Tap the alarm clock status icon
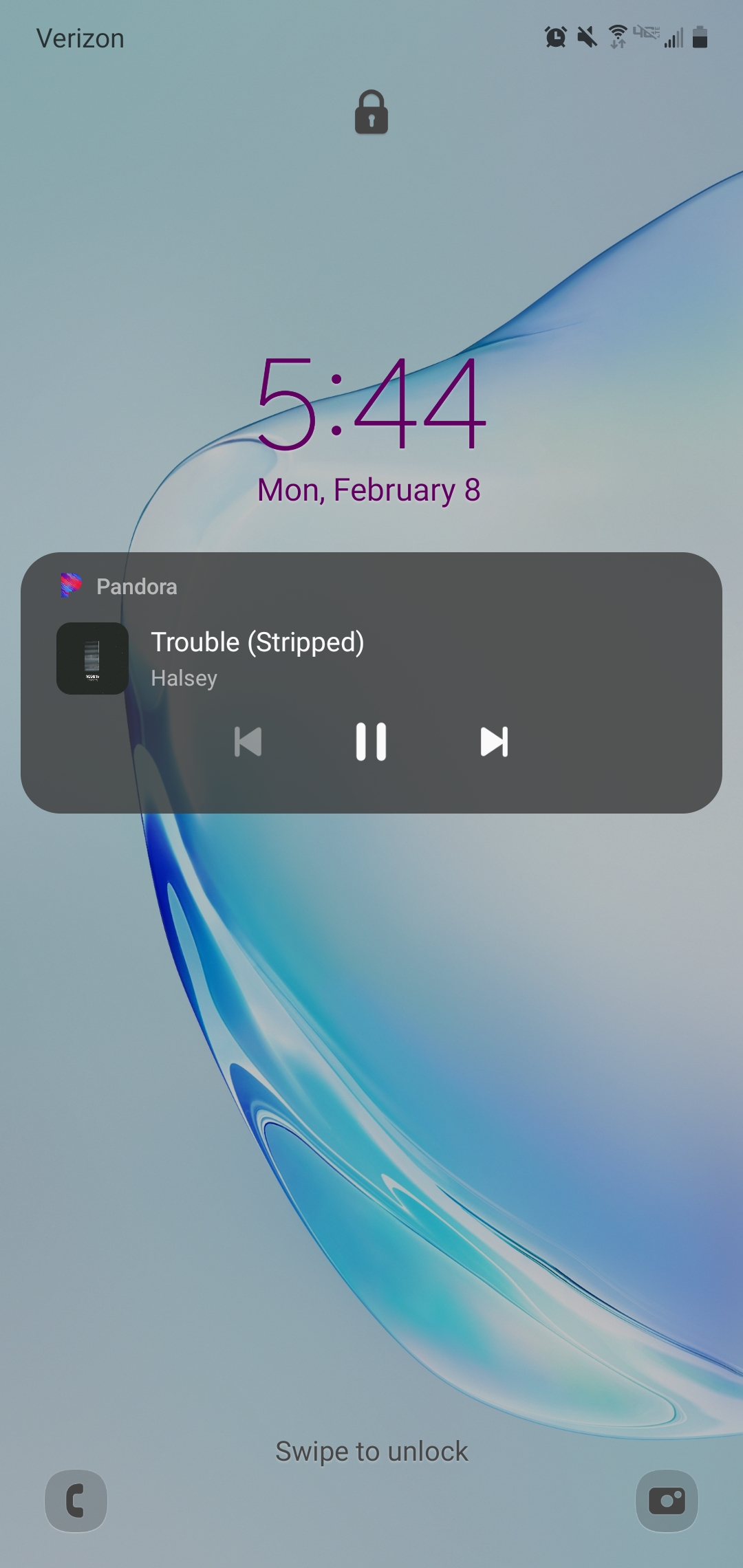743x1568 pixels. [x=554, y=38]
